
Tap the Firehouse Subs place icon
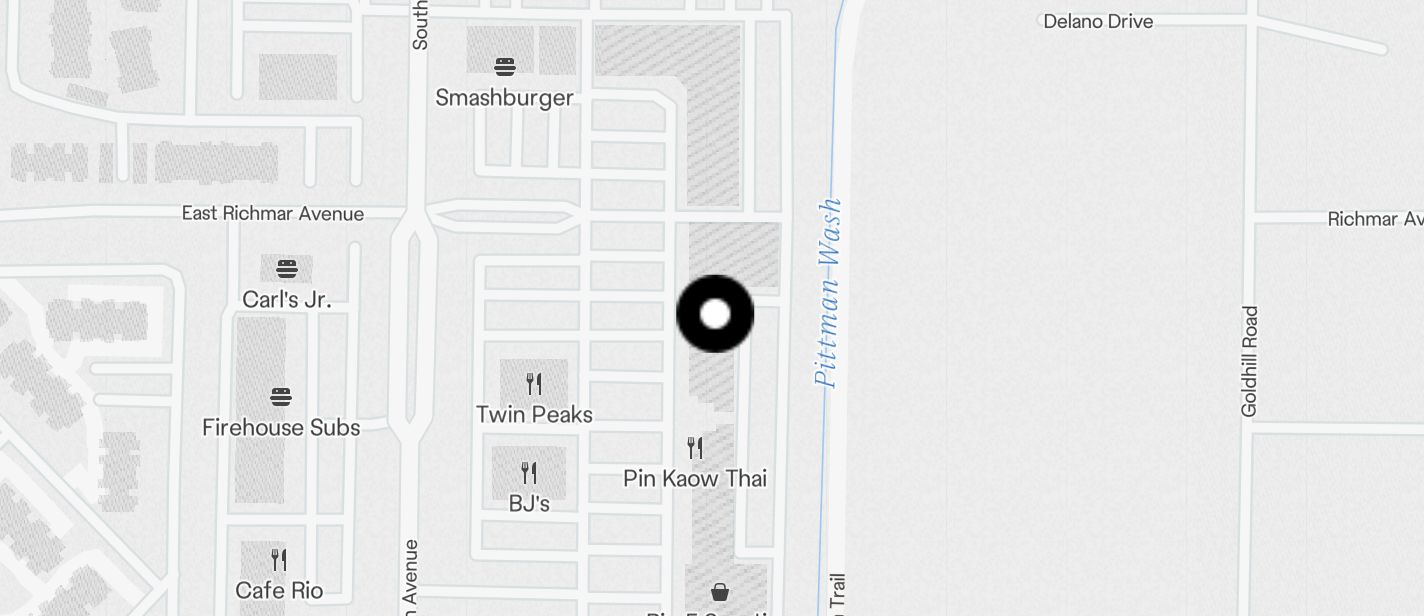(x=281, y=397)
